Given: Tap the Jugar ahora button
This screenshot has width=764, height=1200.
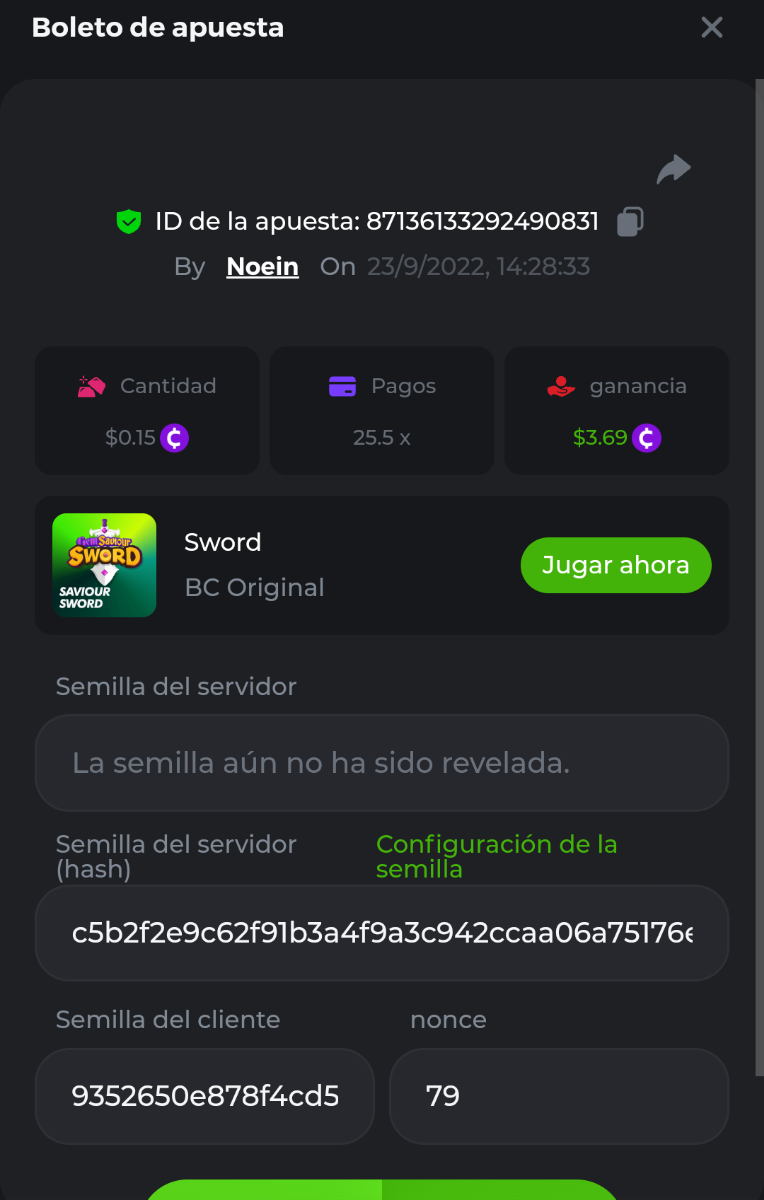Looking at the screenshot, I should 615,565.
